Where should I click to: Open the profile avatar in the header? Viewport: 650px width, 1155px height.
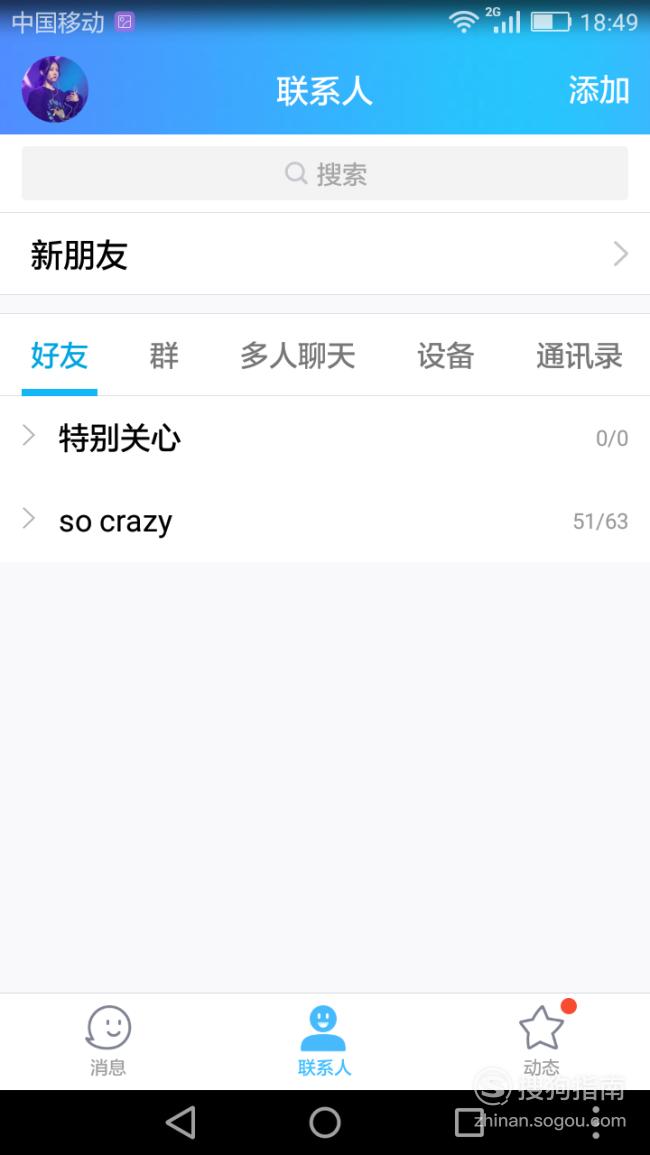click(55, 89)
